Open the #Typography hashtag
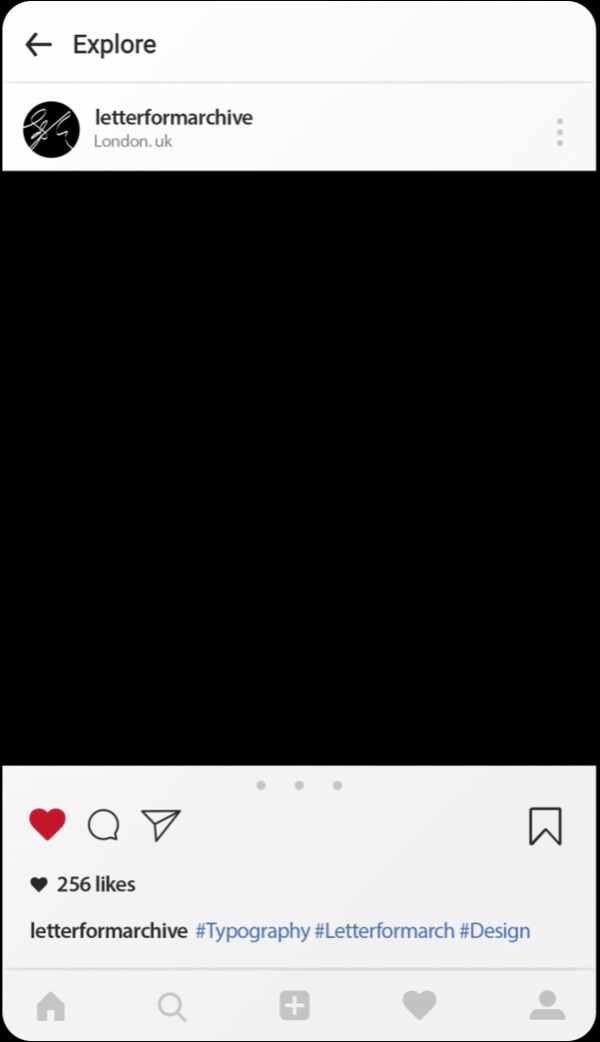The image size is (600, 1042). click(x=252, y=931)
